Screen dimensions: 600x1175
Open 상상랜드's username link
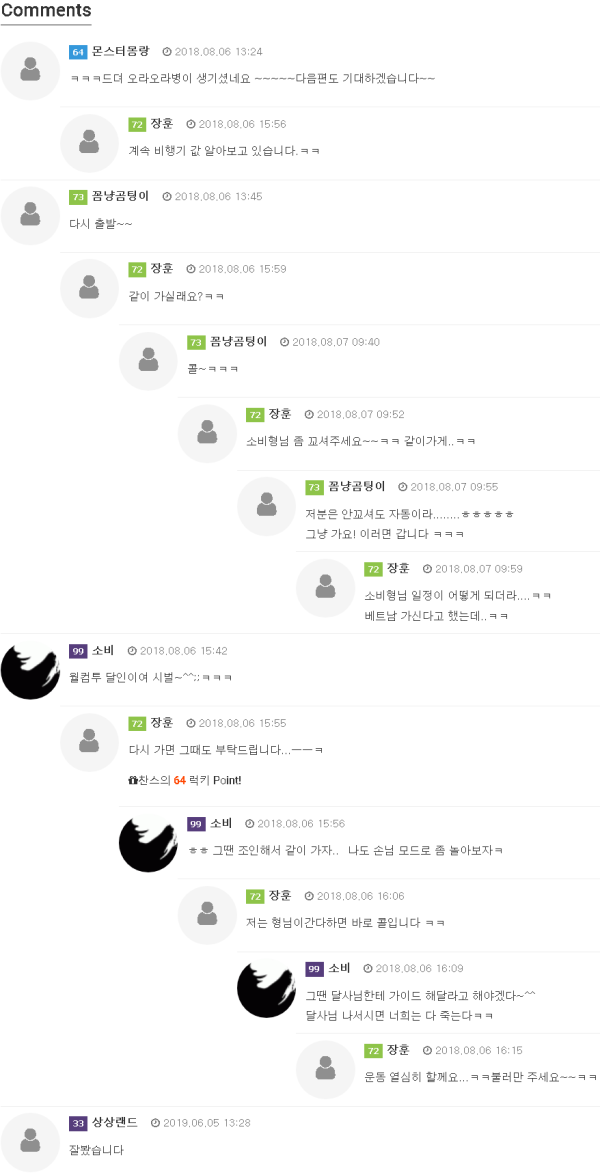pyautogui.click(x=114, y=1123)
